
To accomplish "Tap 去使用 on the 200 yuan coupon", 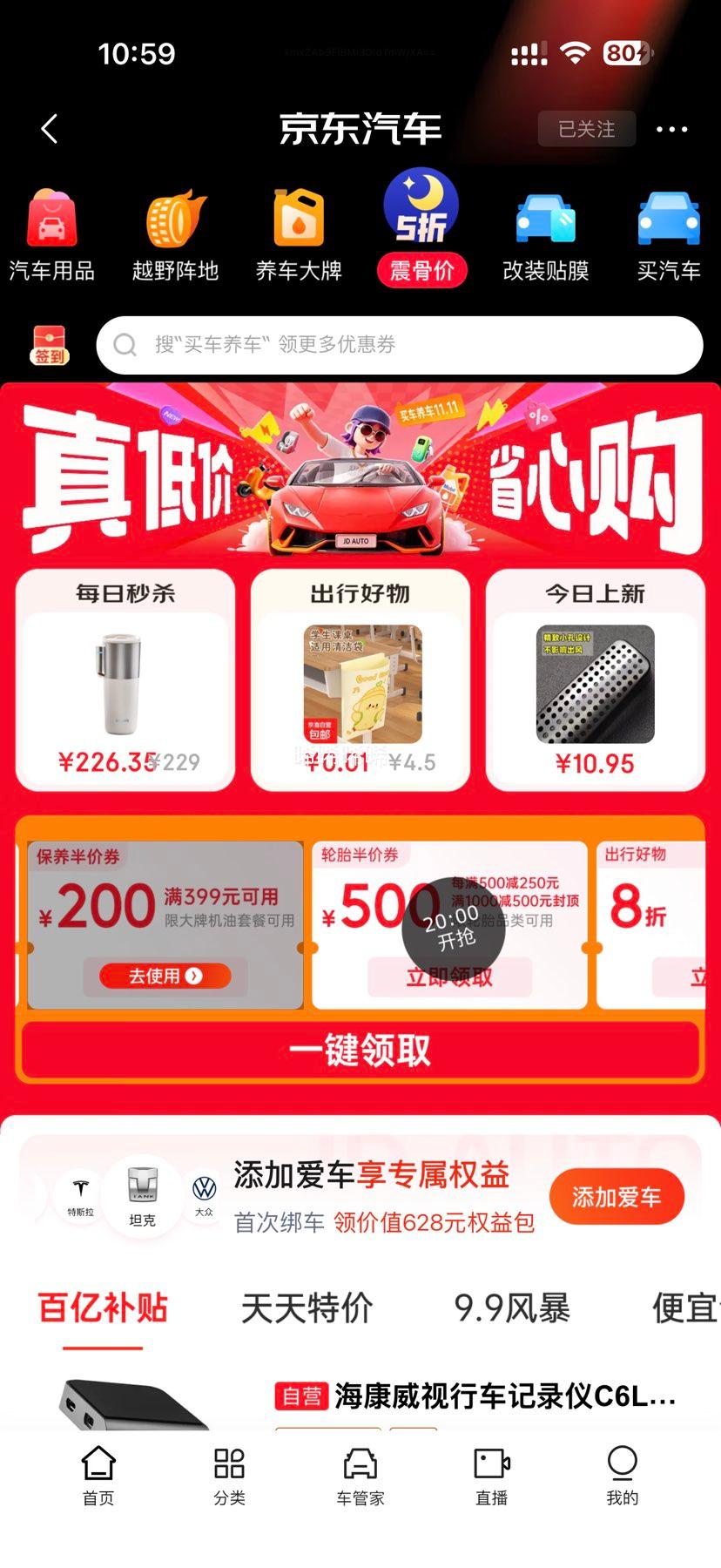I will [x=165, y=977].
